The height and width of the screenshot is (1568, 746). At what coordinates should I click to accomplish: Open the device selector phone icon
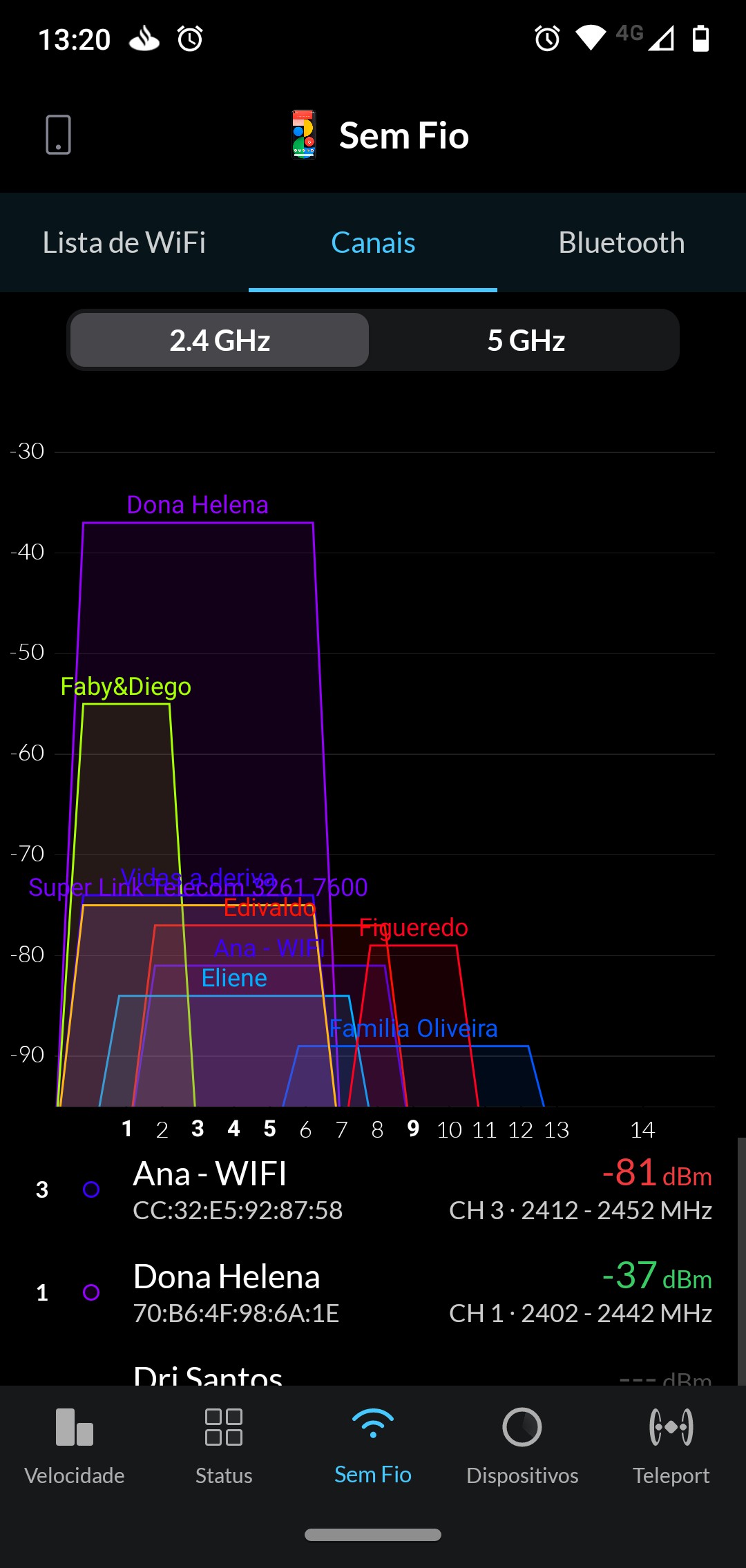[x=58, y=135]
